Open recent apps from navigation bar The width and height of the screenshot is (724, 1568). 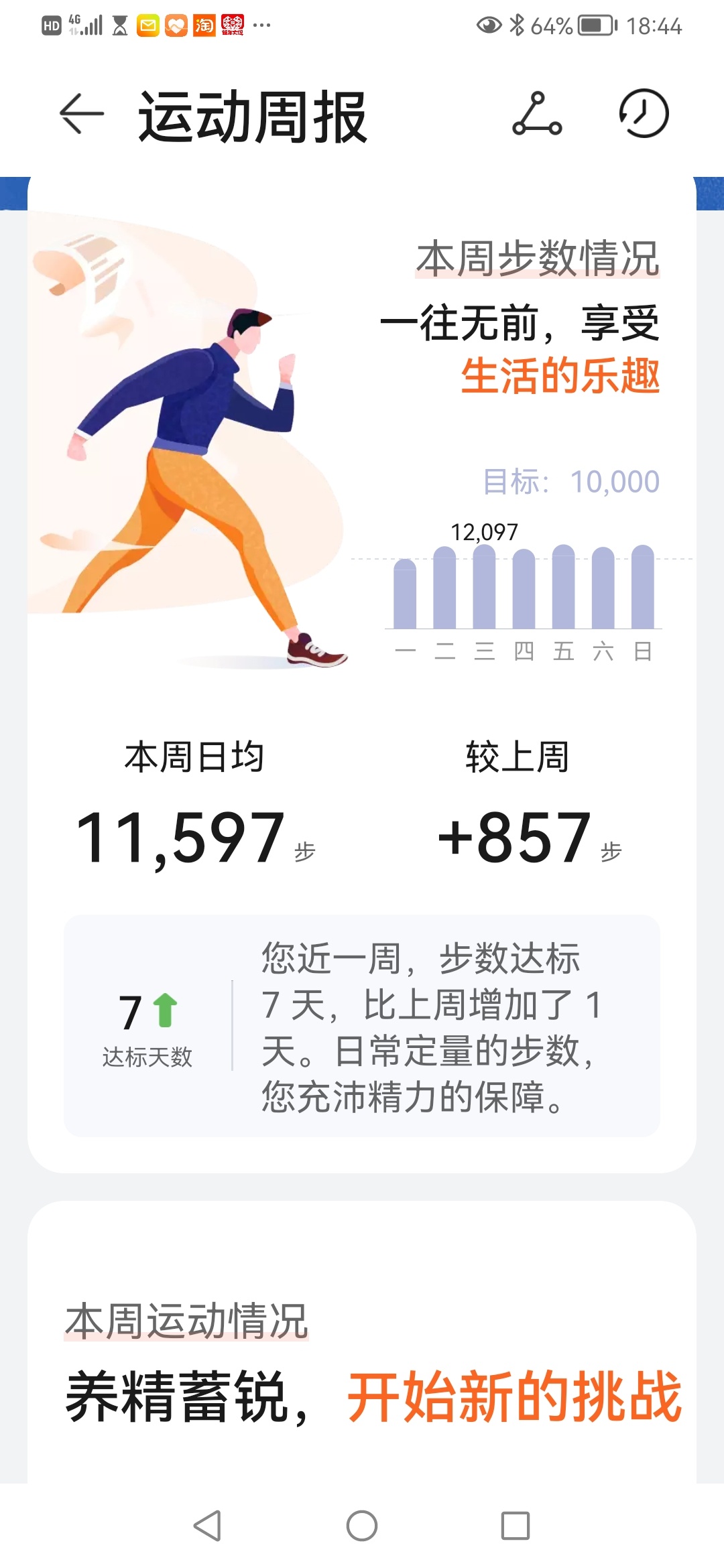[515, 1526]
